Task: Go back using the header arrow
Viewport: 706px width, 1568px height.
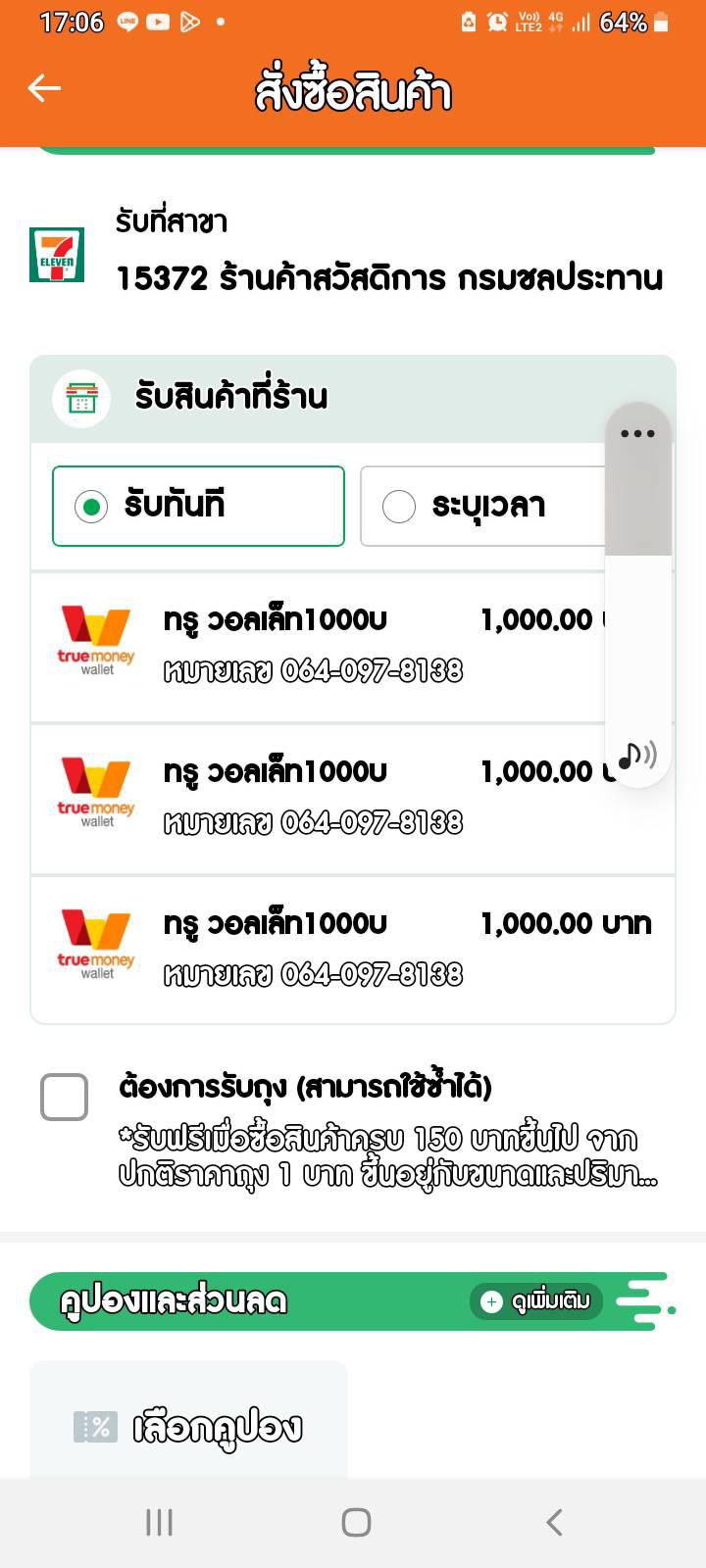Action: (x=44, y=88)
